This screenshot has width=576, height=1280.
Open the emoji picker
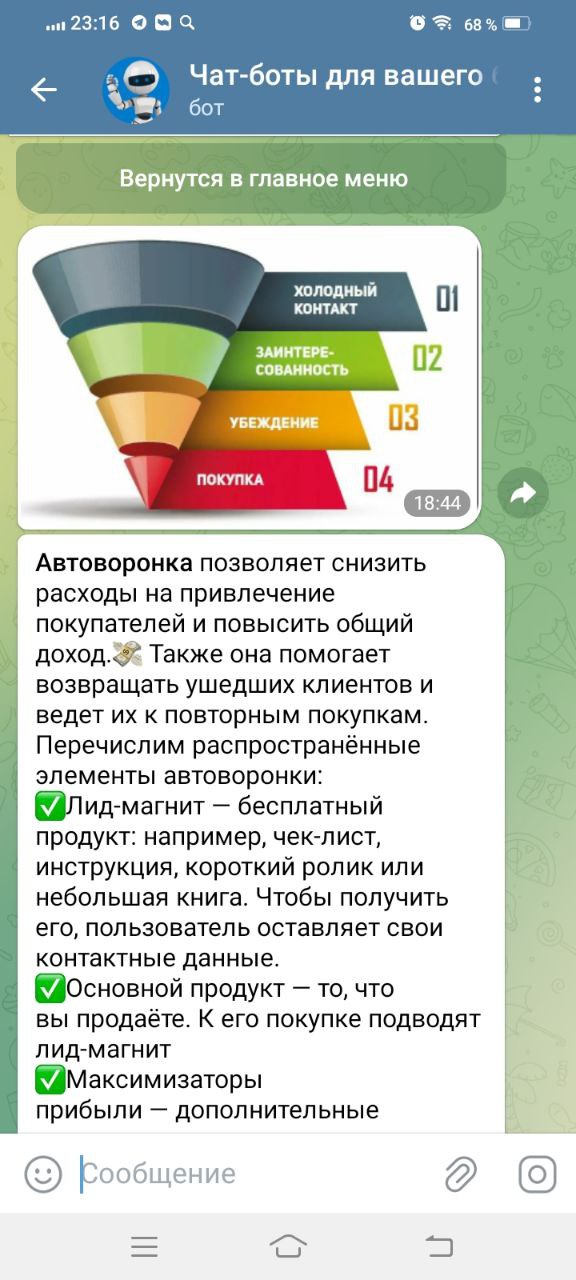tap(43, 1174)
